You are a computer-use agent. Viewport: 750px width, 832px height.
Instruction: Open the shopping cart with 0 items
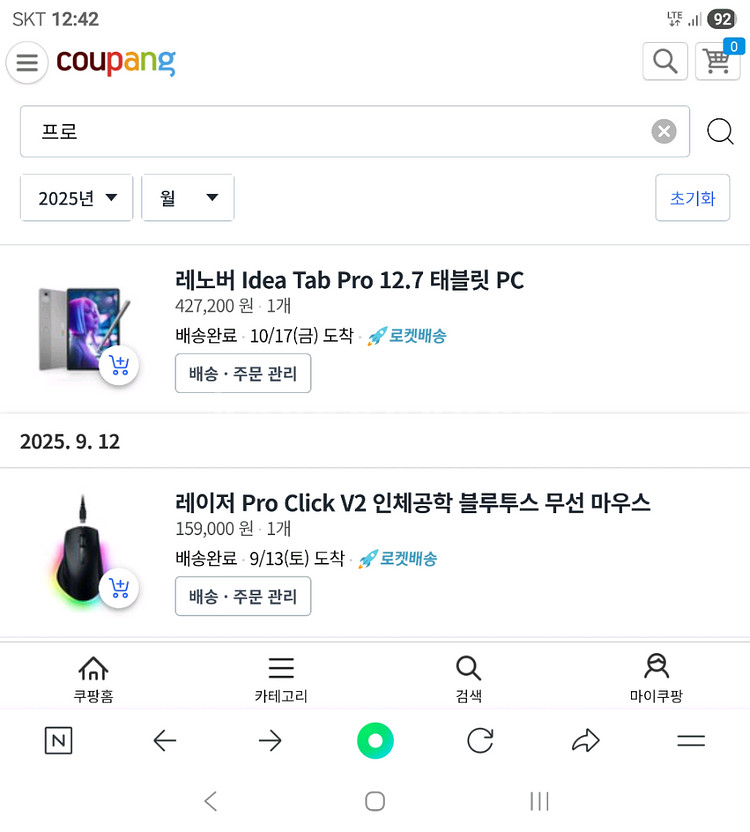click(x=717, y=61)
